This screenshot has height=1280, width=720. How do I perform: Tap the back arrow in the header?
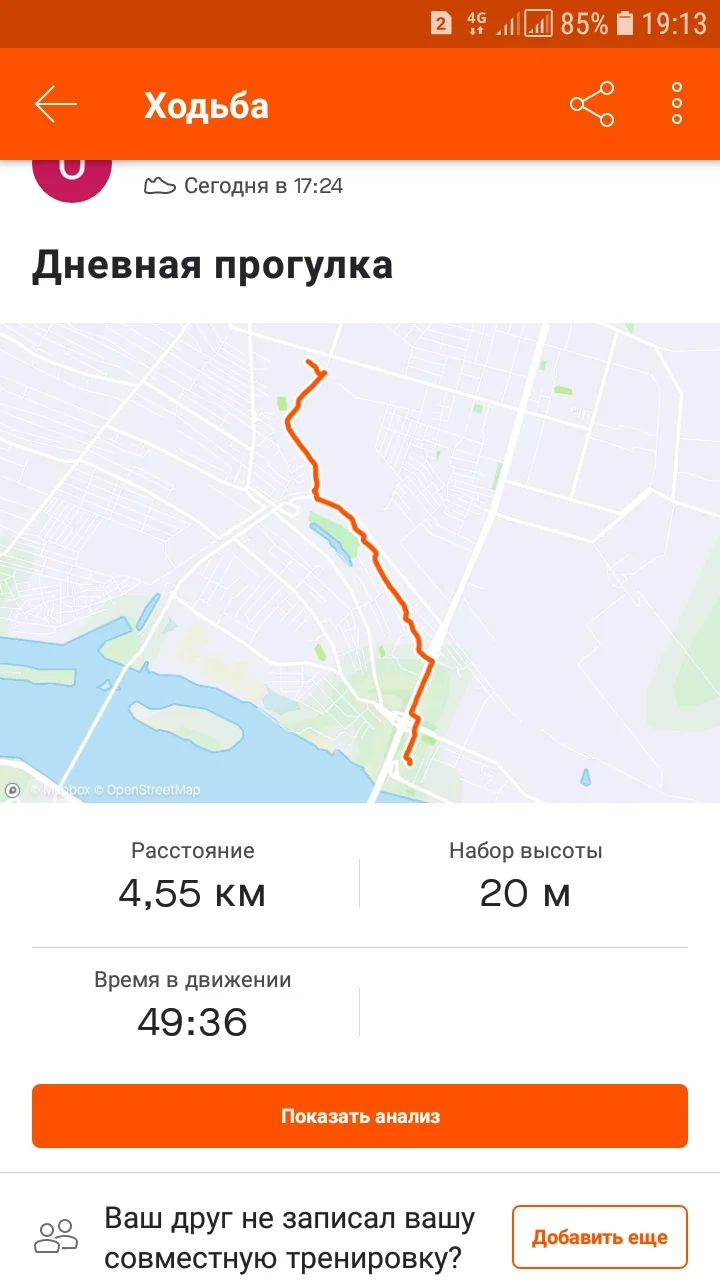[55, 103]
